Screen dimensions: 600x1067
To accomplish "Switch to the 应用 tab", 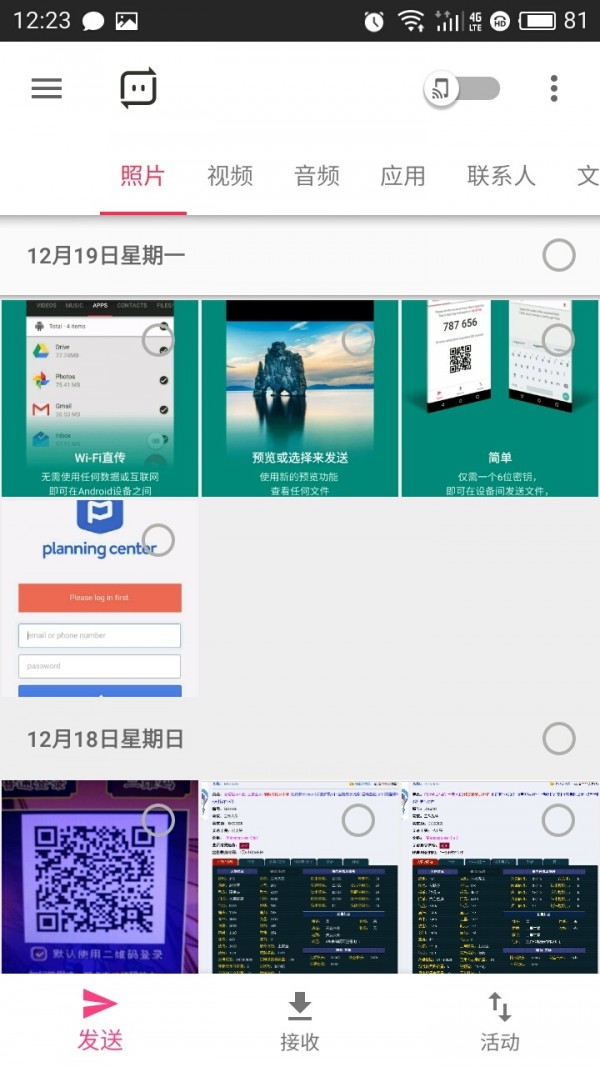I will coord(403,176).
